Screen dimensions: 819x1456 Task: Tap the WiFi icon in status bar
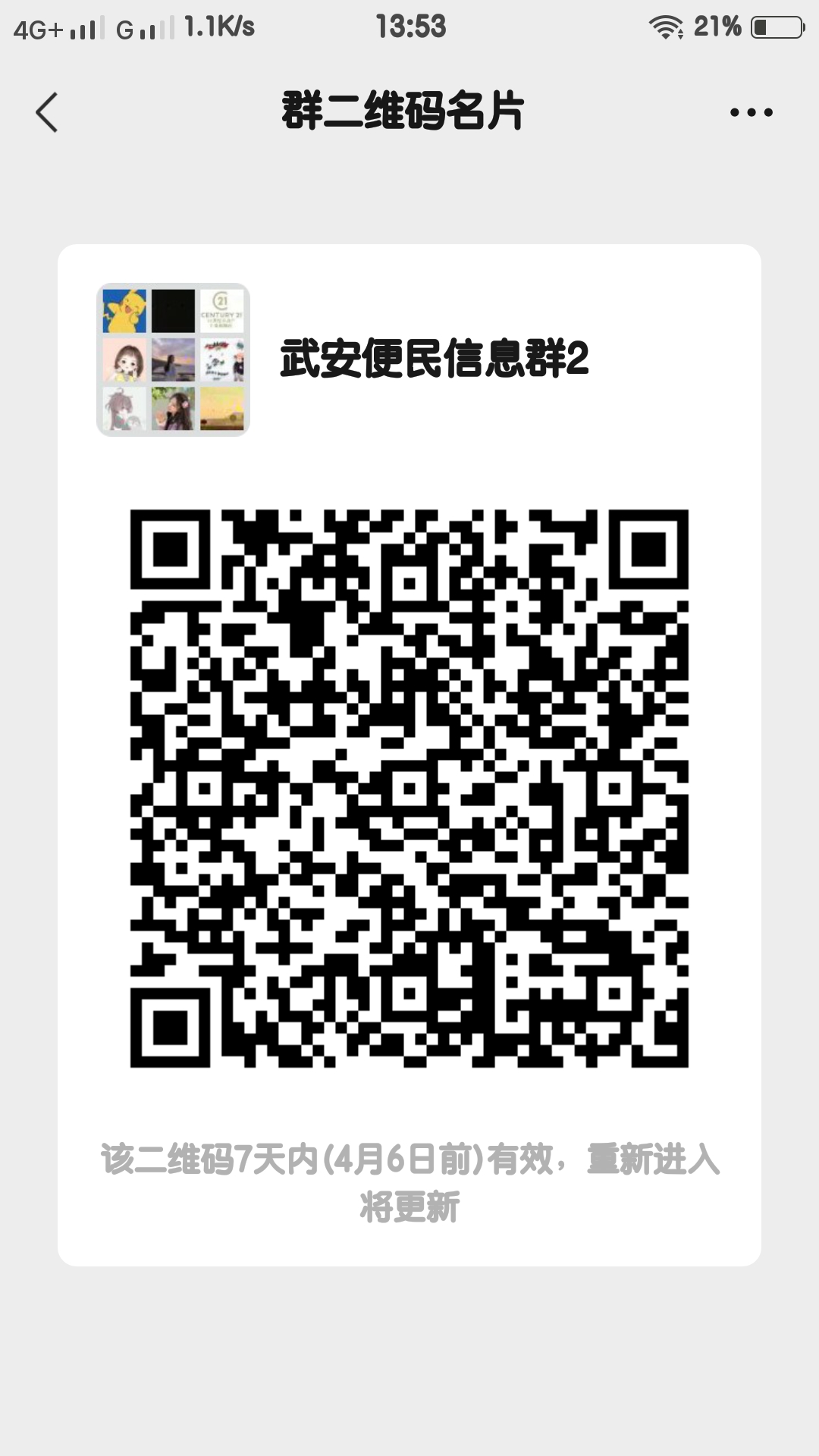coord(666,25)
